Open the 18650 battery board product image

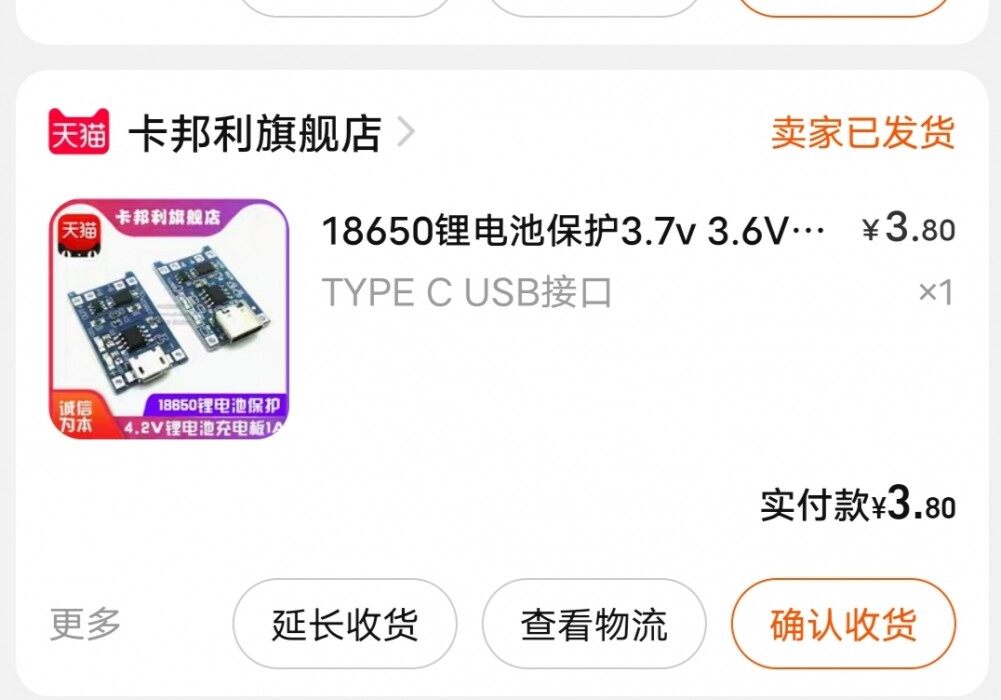[x=169, y=318]
